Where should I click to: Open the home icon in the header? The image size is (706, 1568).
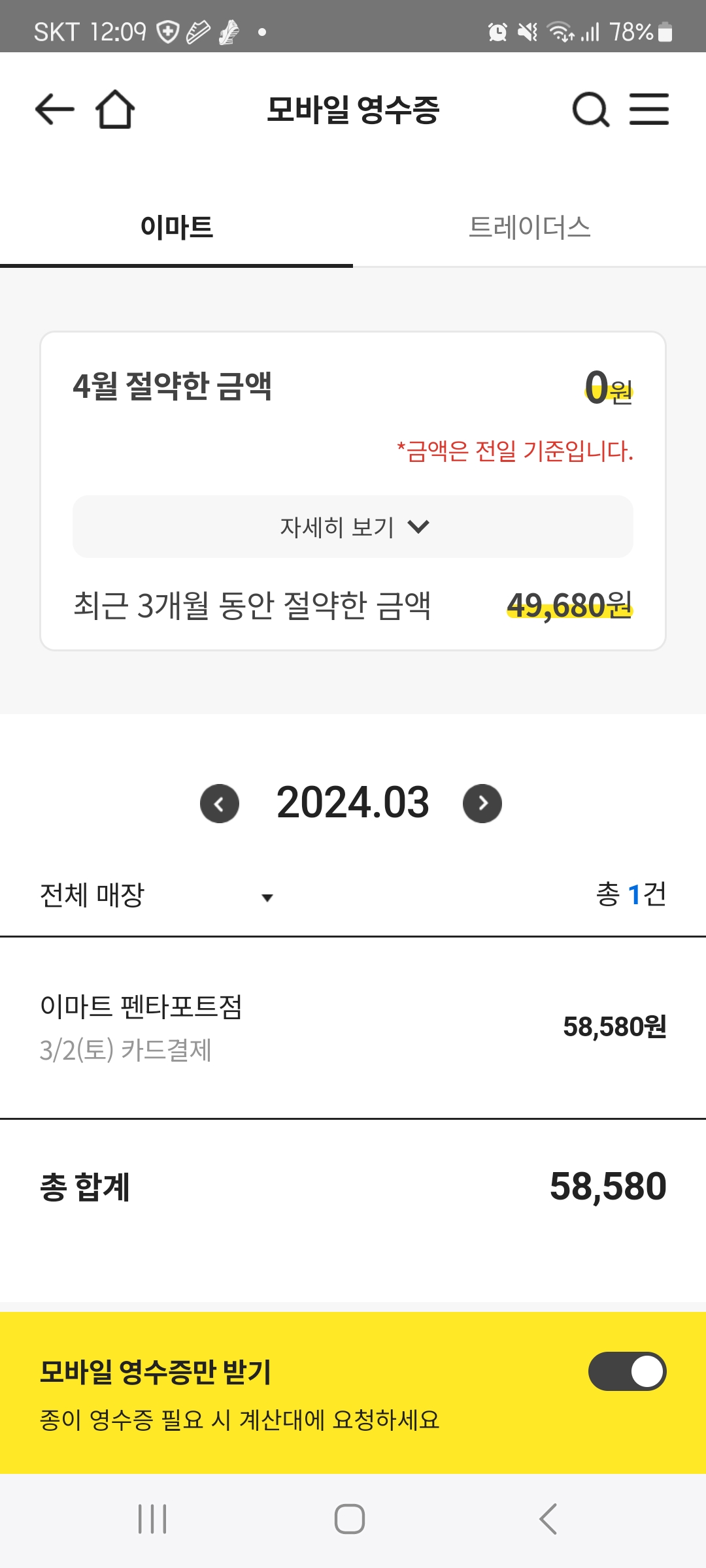pos(115,109)
